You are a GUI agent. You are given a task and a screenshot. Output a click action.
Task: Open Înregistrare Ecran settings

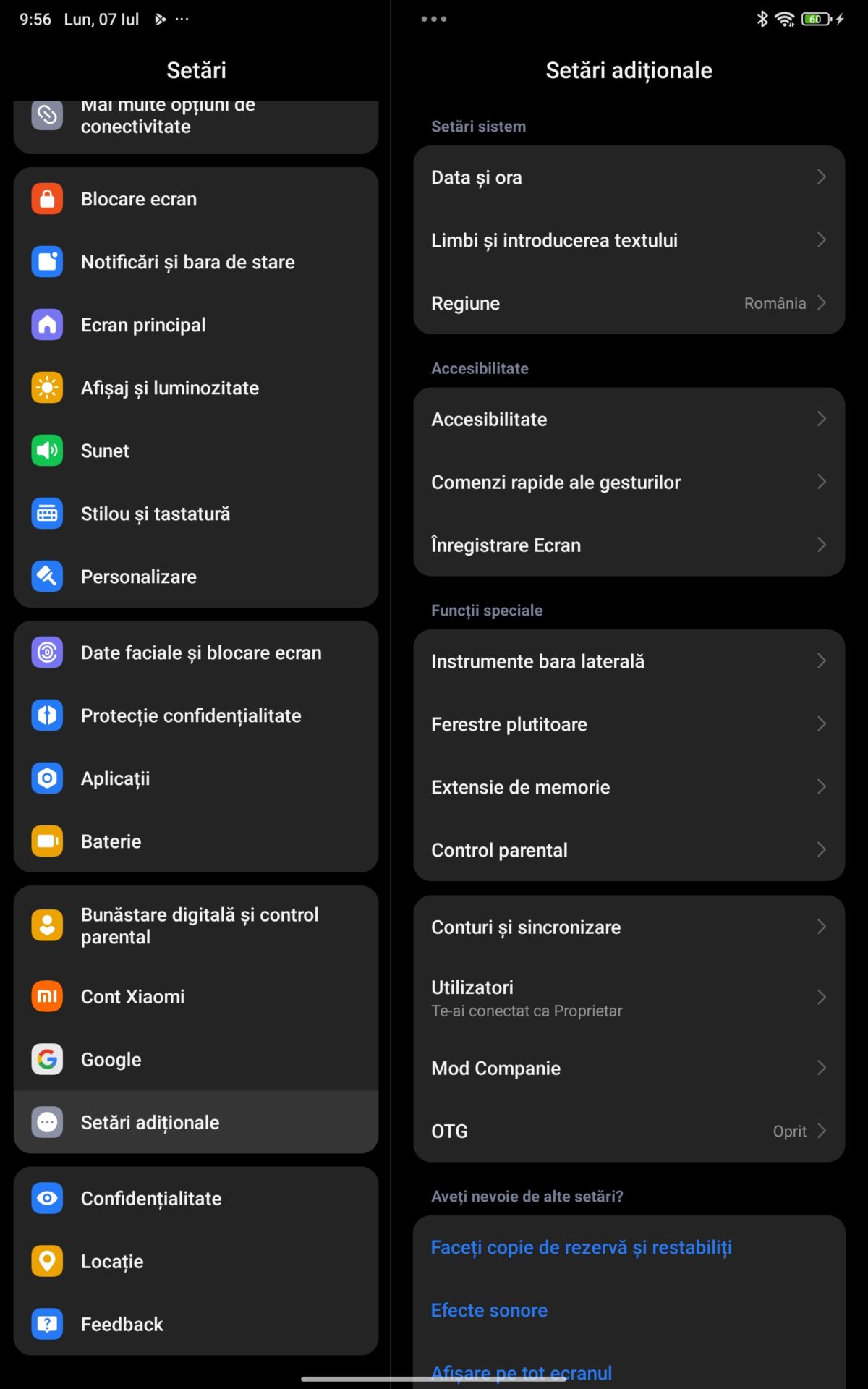(x=628, y=545)
